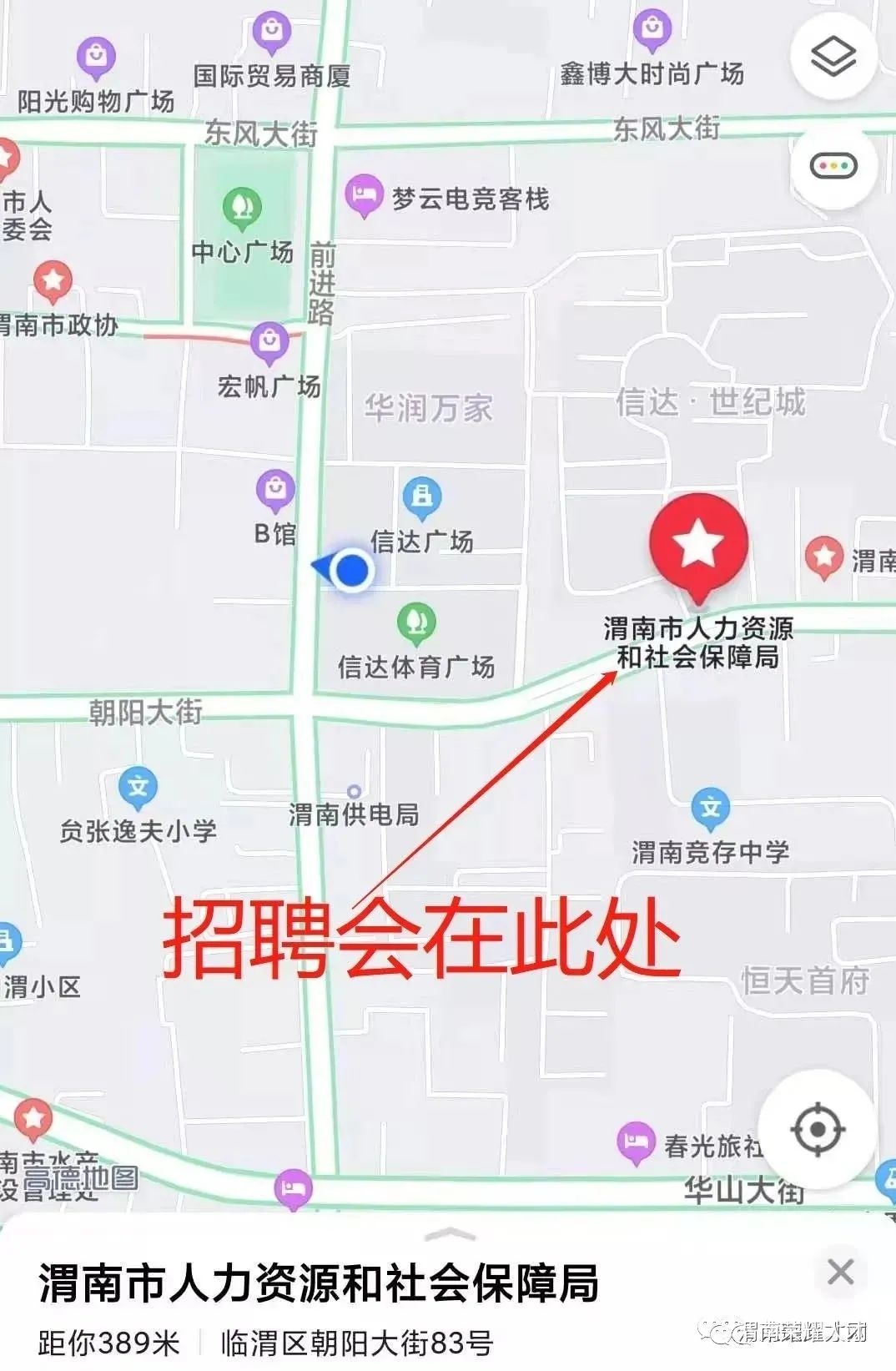The height and width of the screenshot is (1371, 896).
Task: Toggle the traffic conditions overlay
Action: [833, 166]
